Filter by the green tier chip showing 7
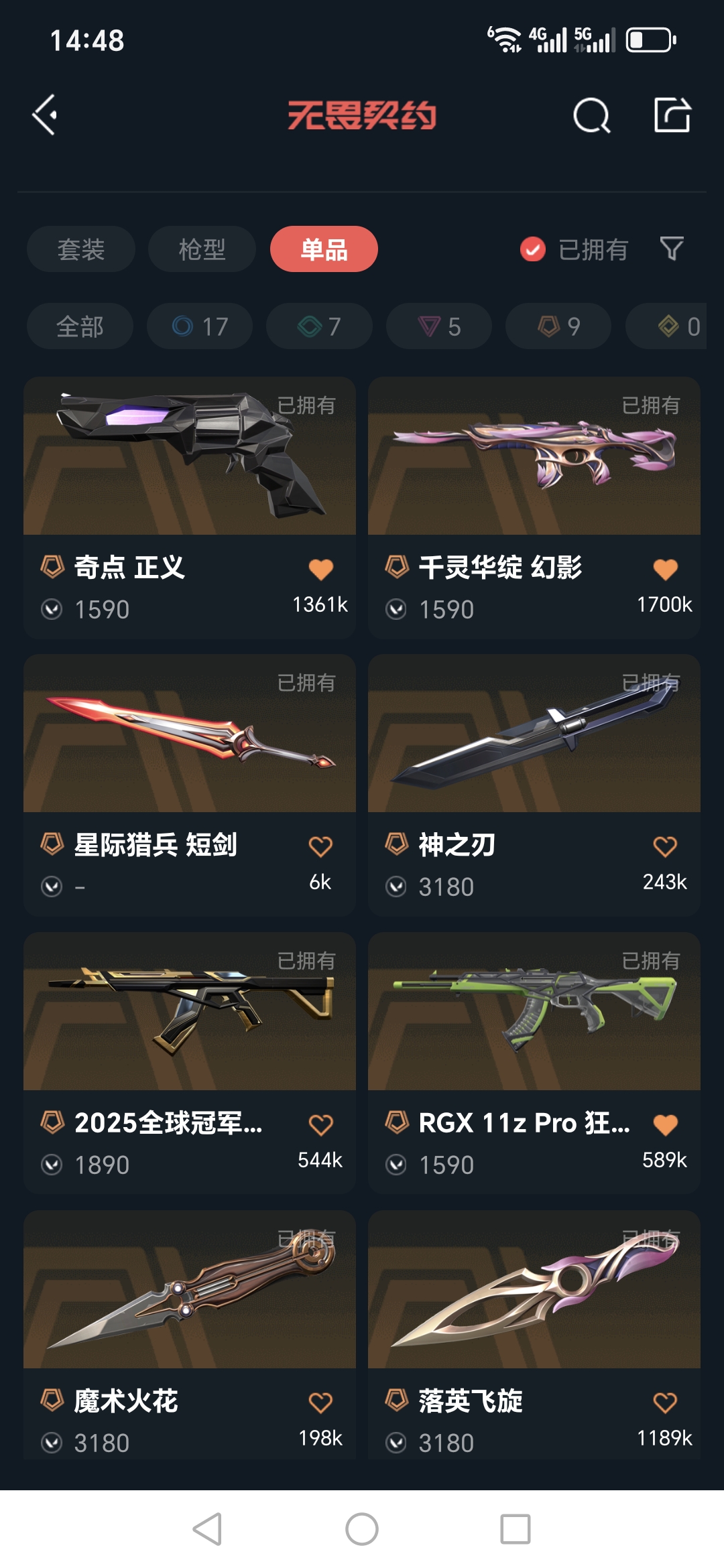This screenshot has height=1568, width=724. pyautogui.click(x=319, y=326)
